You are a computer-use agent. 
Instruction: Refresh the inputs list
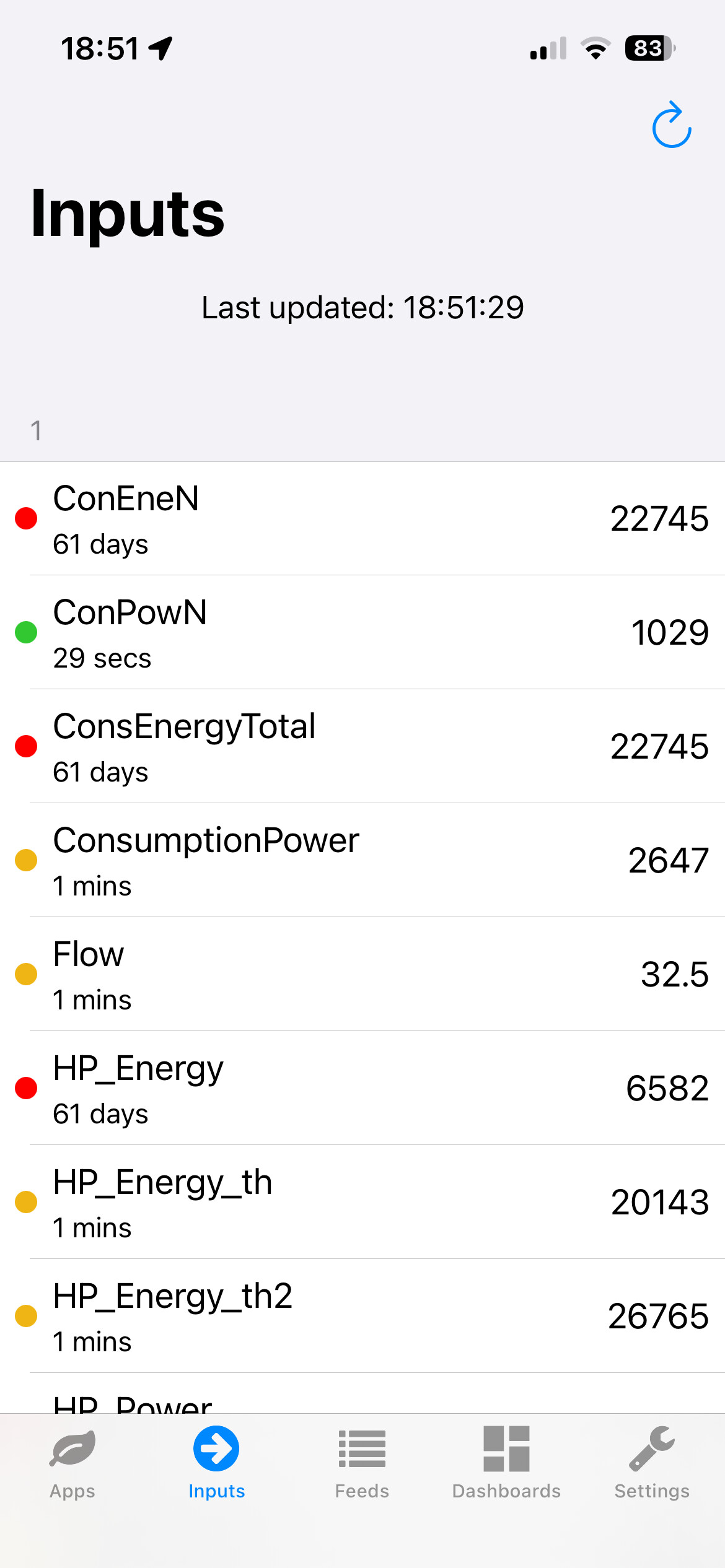pyautogui.click(x=671, y=126)
